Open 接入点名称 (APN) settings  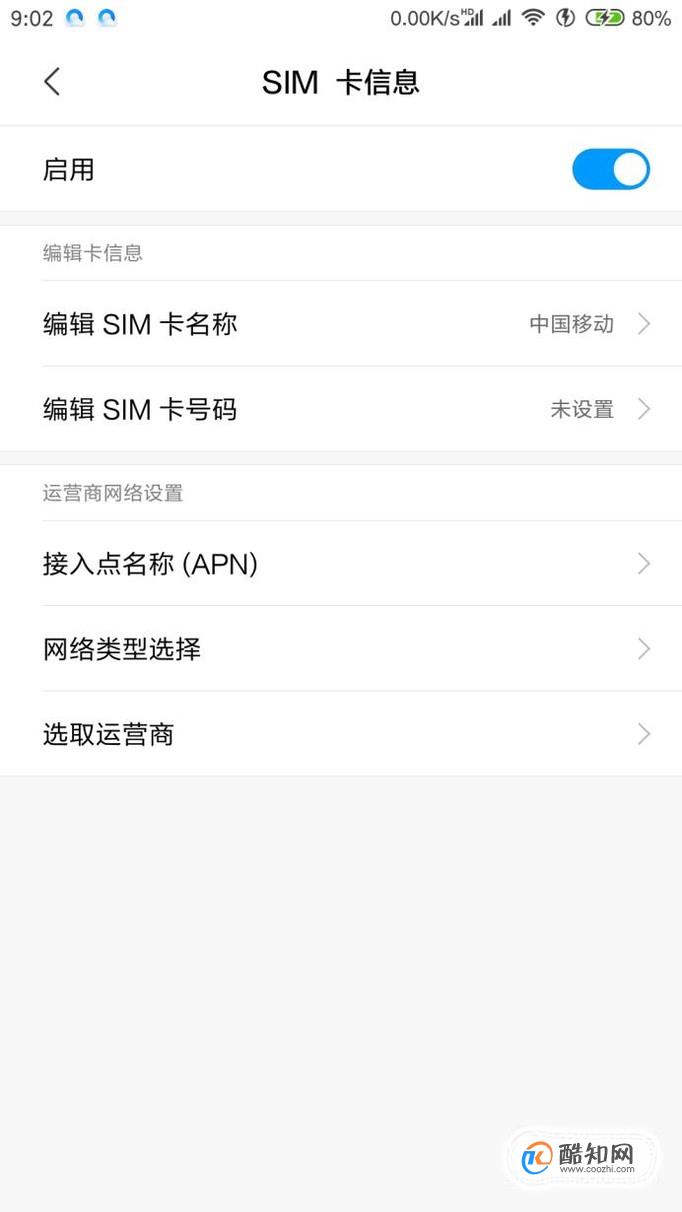(x=341, y=564)
